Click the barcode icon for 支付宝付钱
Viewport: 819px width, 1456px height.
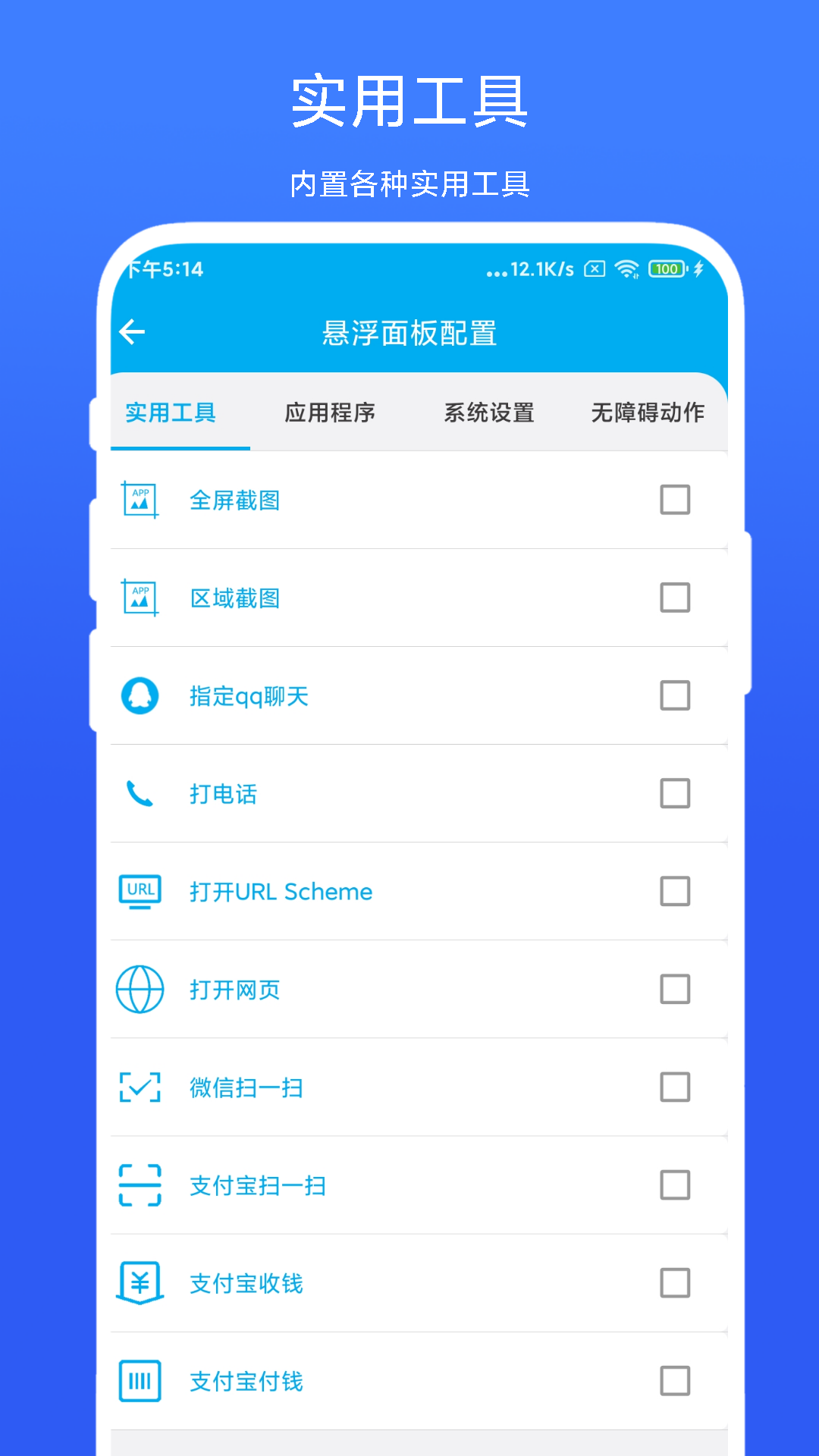(140, 1380)
